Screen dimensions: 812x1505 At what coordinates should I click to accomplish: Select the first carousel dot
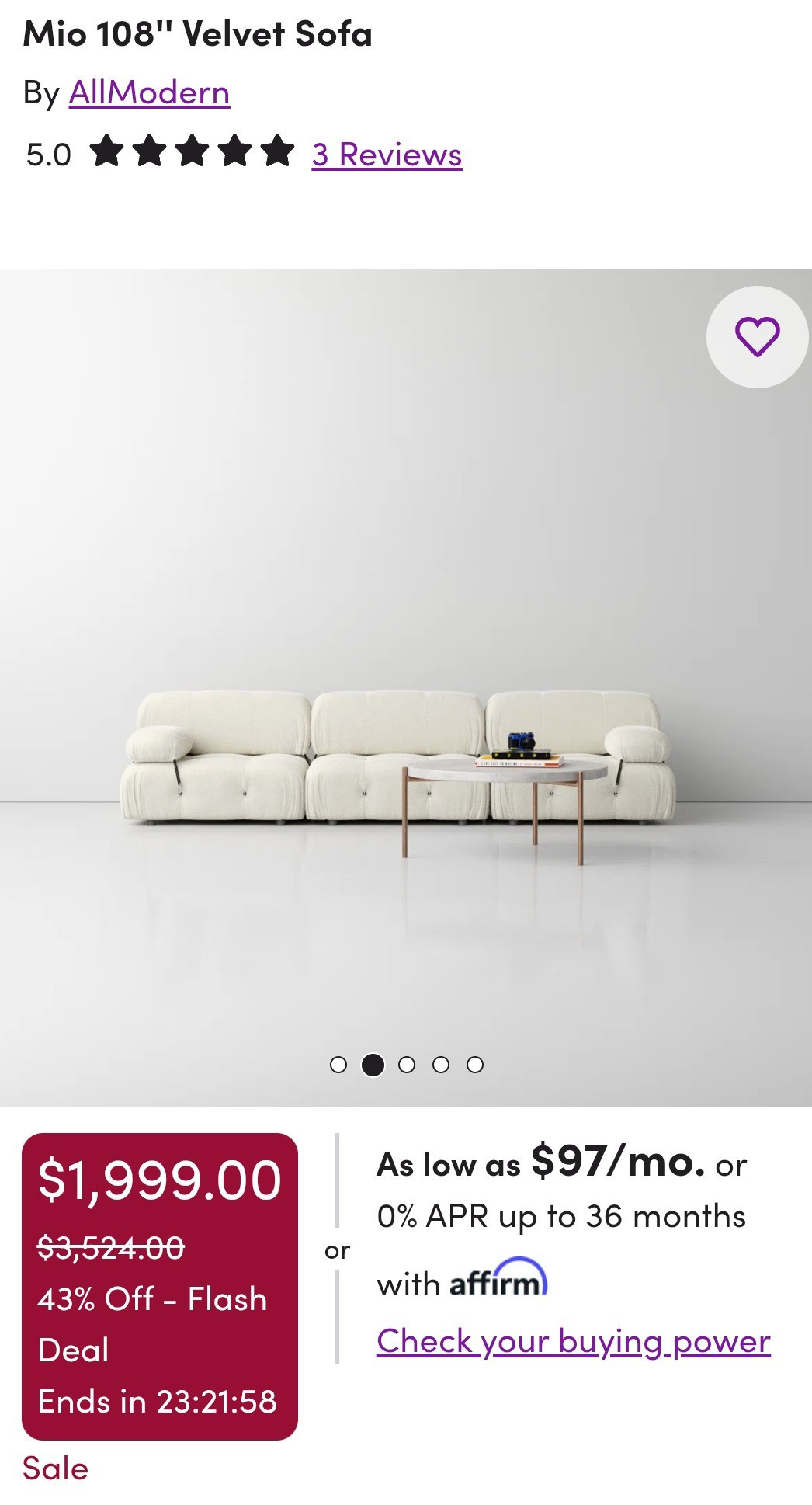click(x=338, y=1065)
